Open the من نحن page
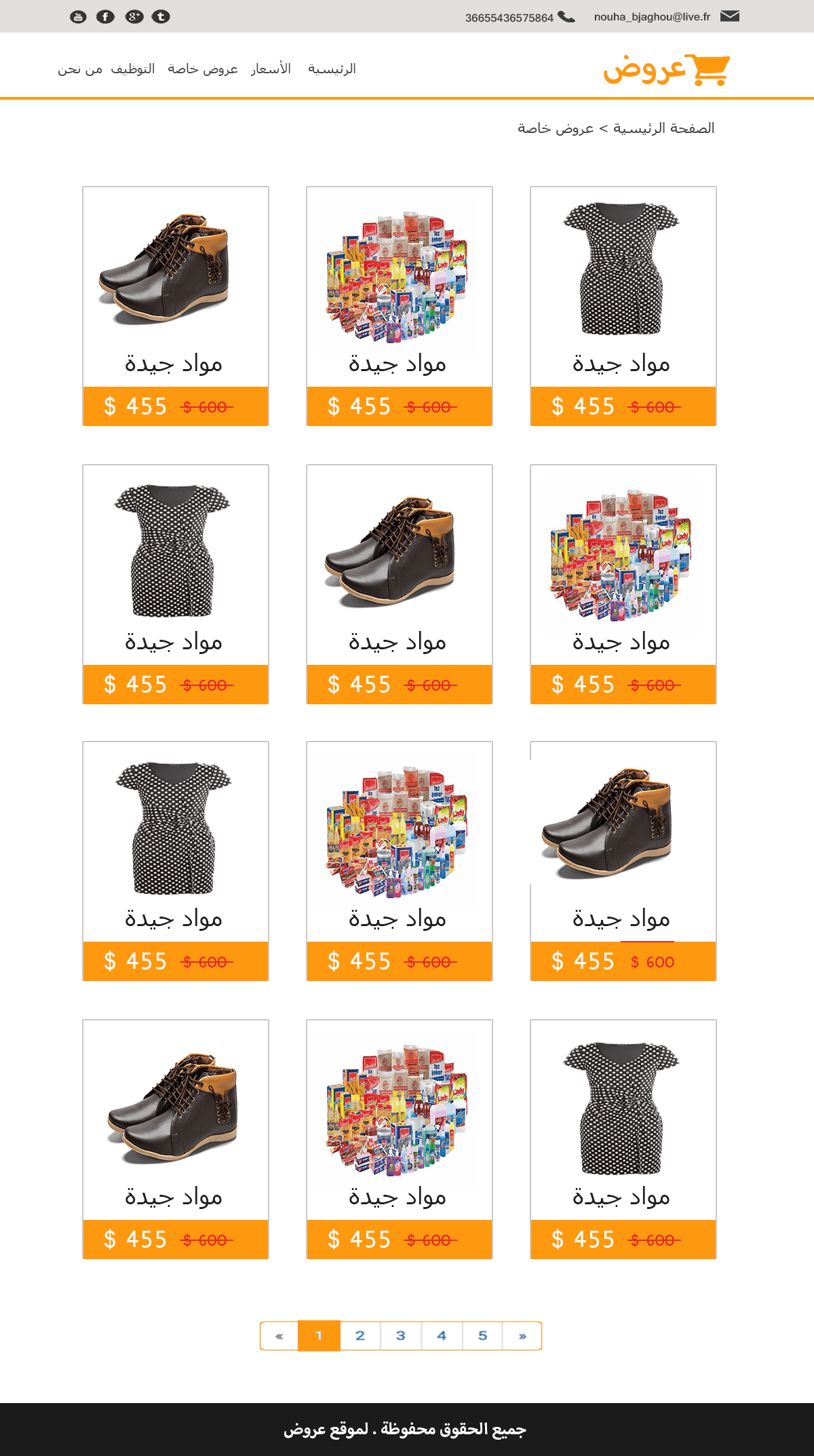The width and height of the screenshot is (814, 1456). coord(80,69)
